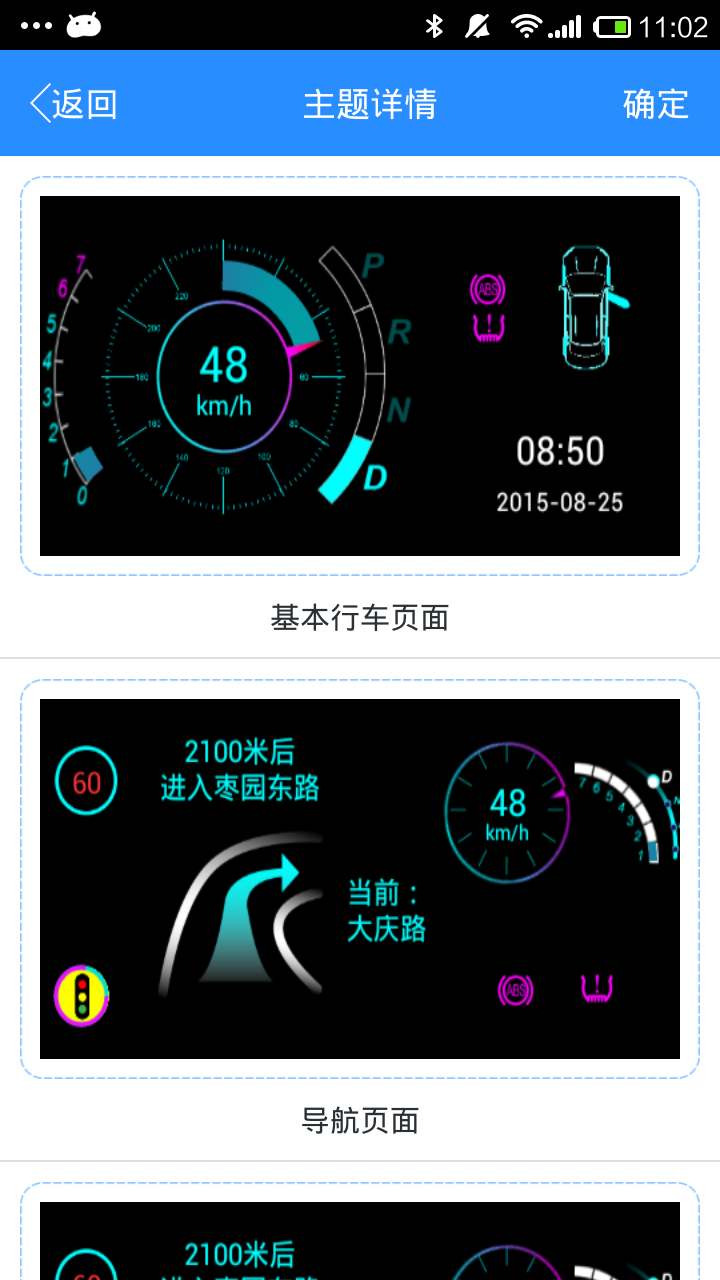Image resolution: width=720 pixels, height=1280 pixels.
Task: Select the tire pressure icon on navigation page
Action: tap(595, 988)
